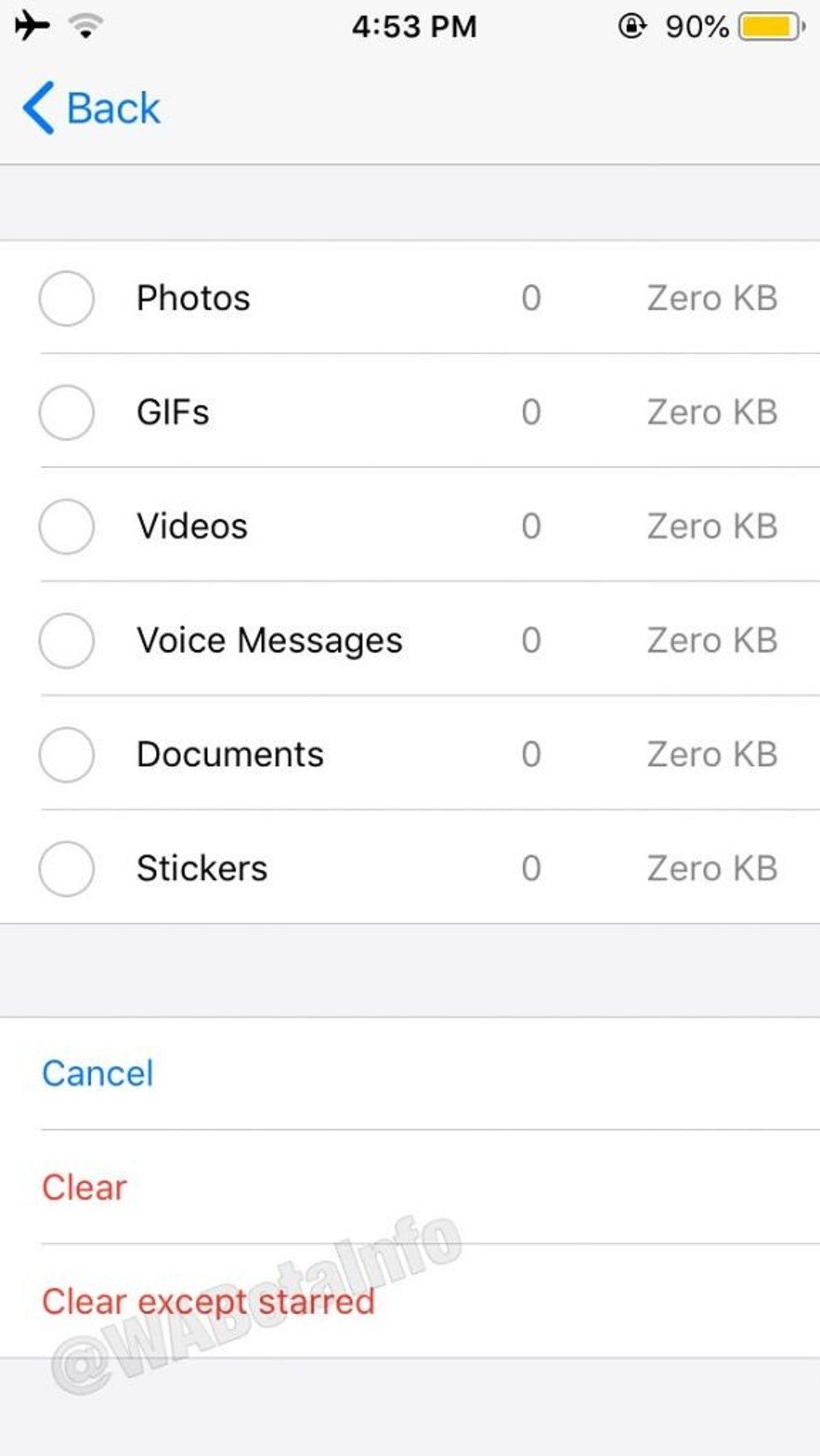Select the Voice Messages option

click(x=66, y=641)
